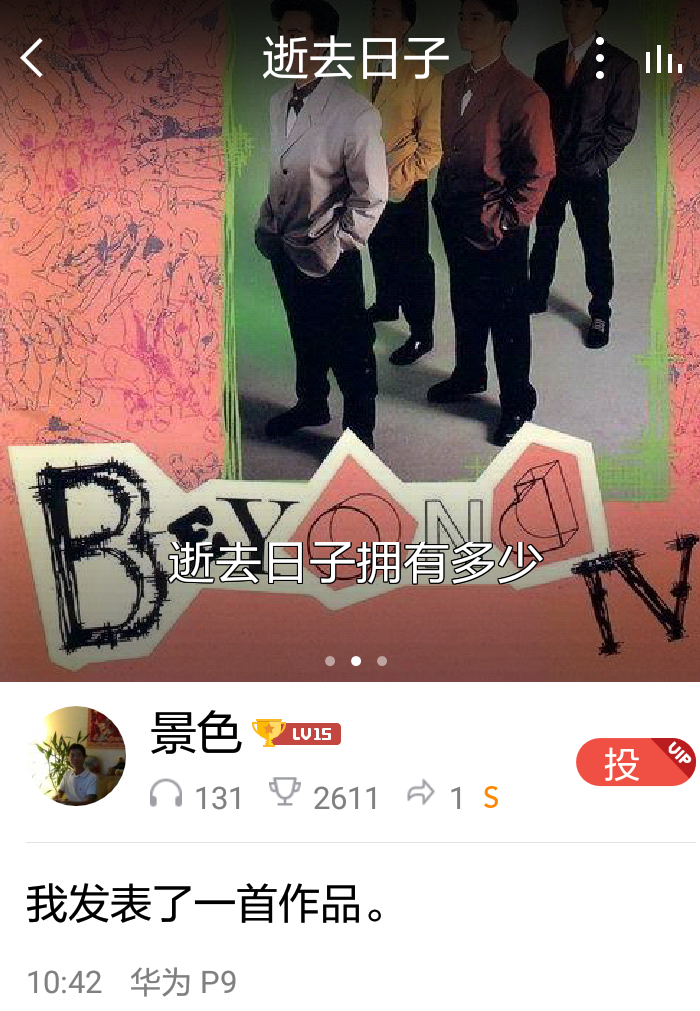Open the now-playing equalizer icon
This screenshot has height=1011, width=700.
662,60
